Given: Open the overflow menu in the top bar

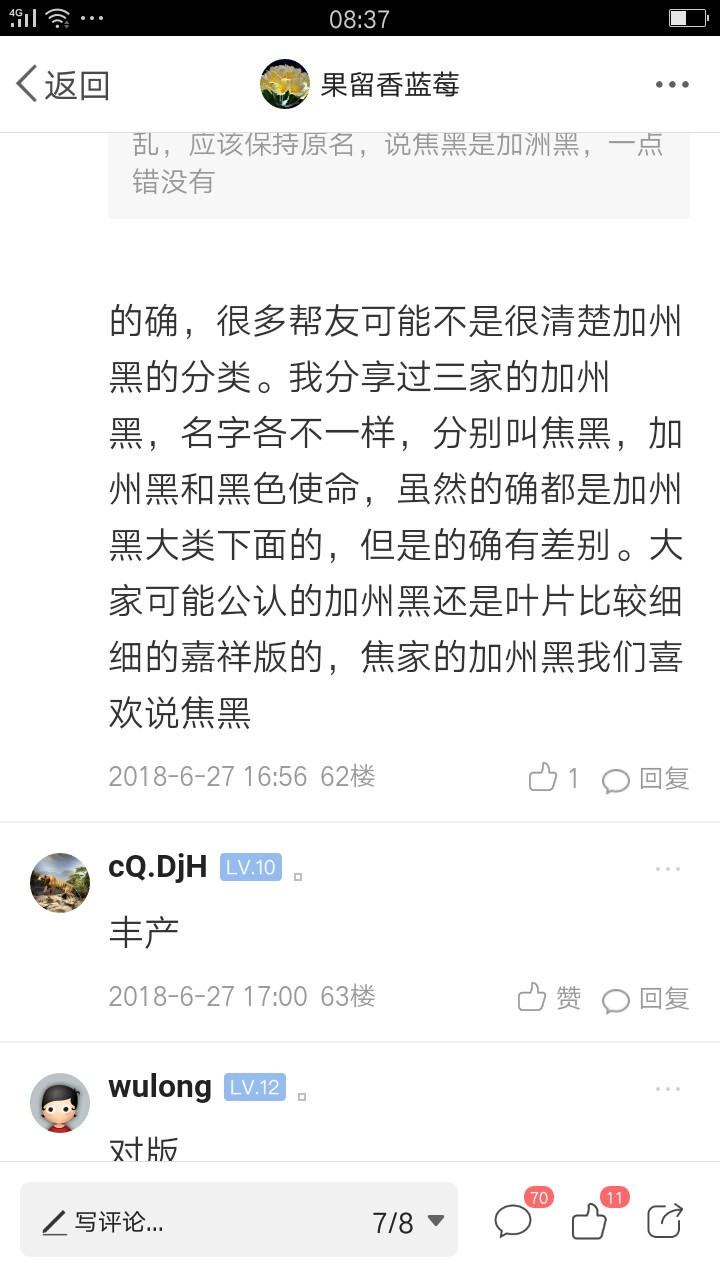Looking at the screenshot, I should [672, 85].
